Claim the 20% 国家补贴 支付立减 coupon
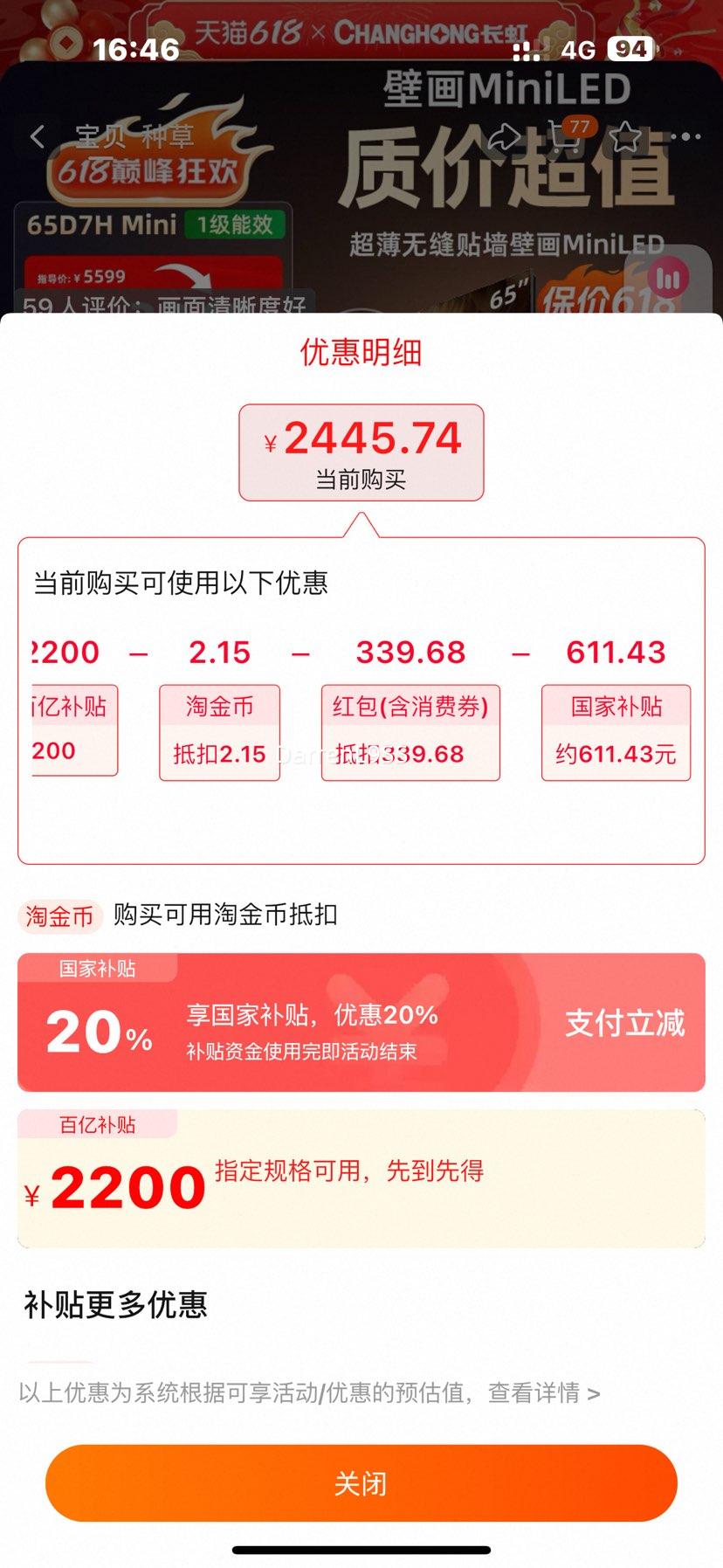The image size is (723, 1568). coord(623,1023)
